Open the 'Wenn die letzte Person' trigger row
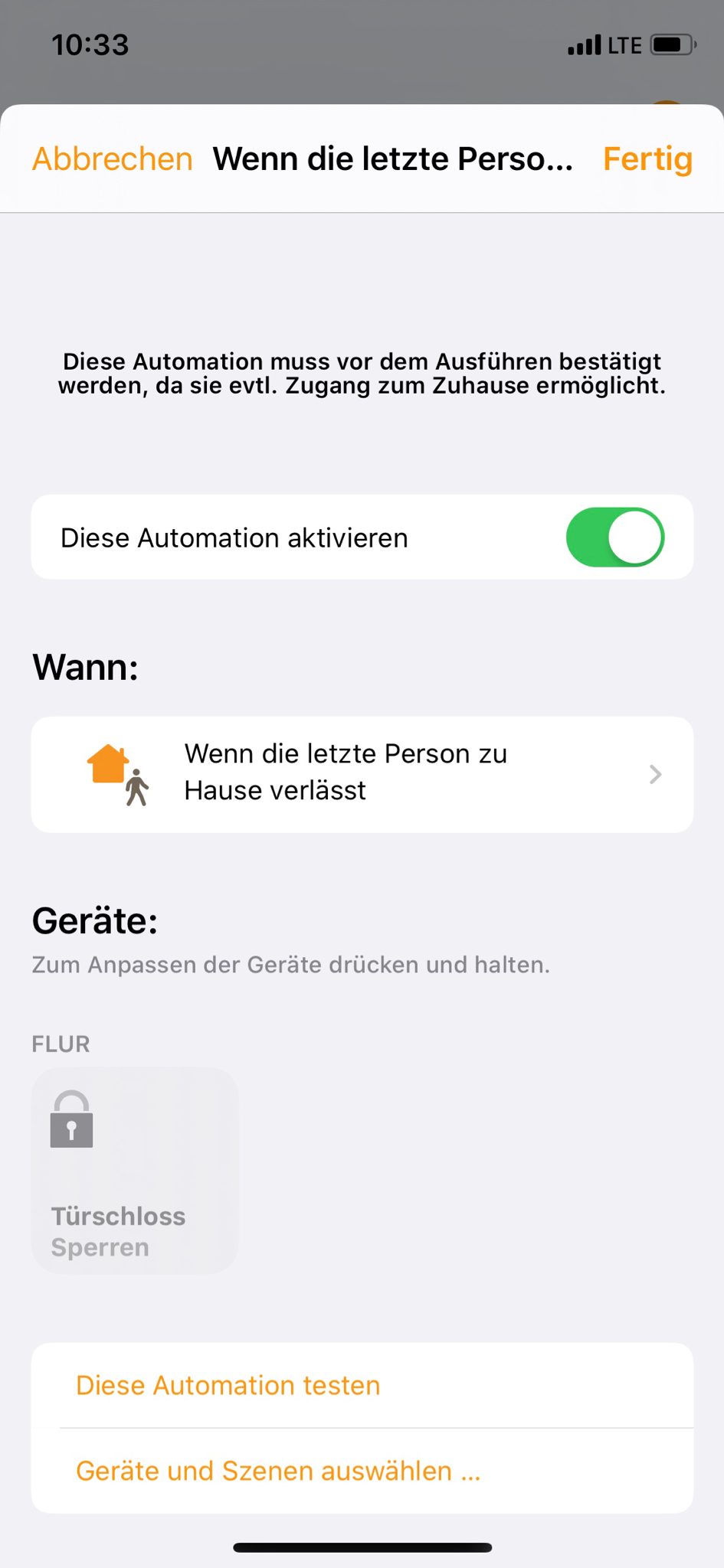This screenshot has width=724, height=1568. [362, 774]
